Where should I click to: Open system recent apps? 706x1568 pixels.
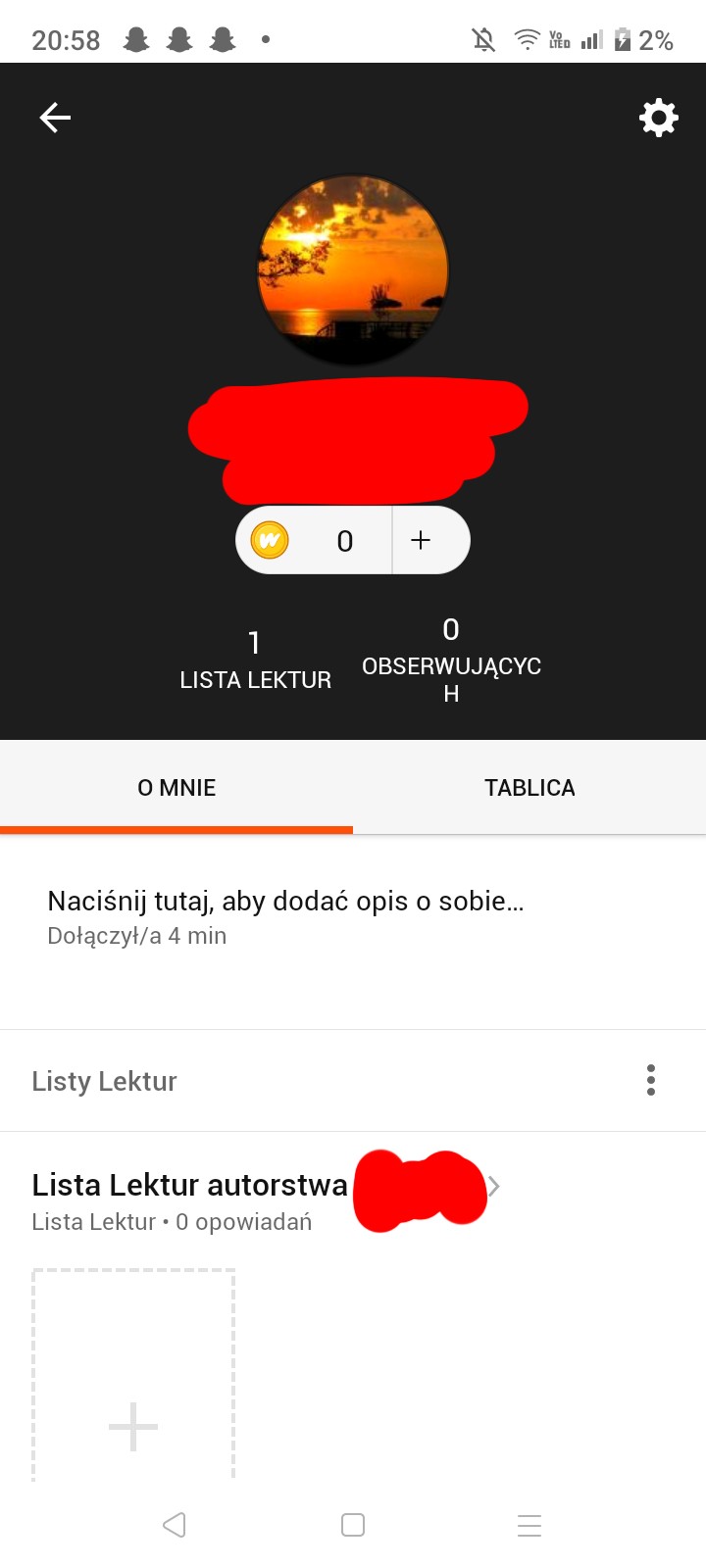coord(529,1525)
